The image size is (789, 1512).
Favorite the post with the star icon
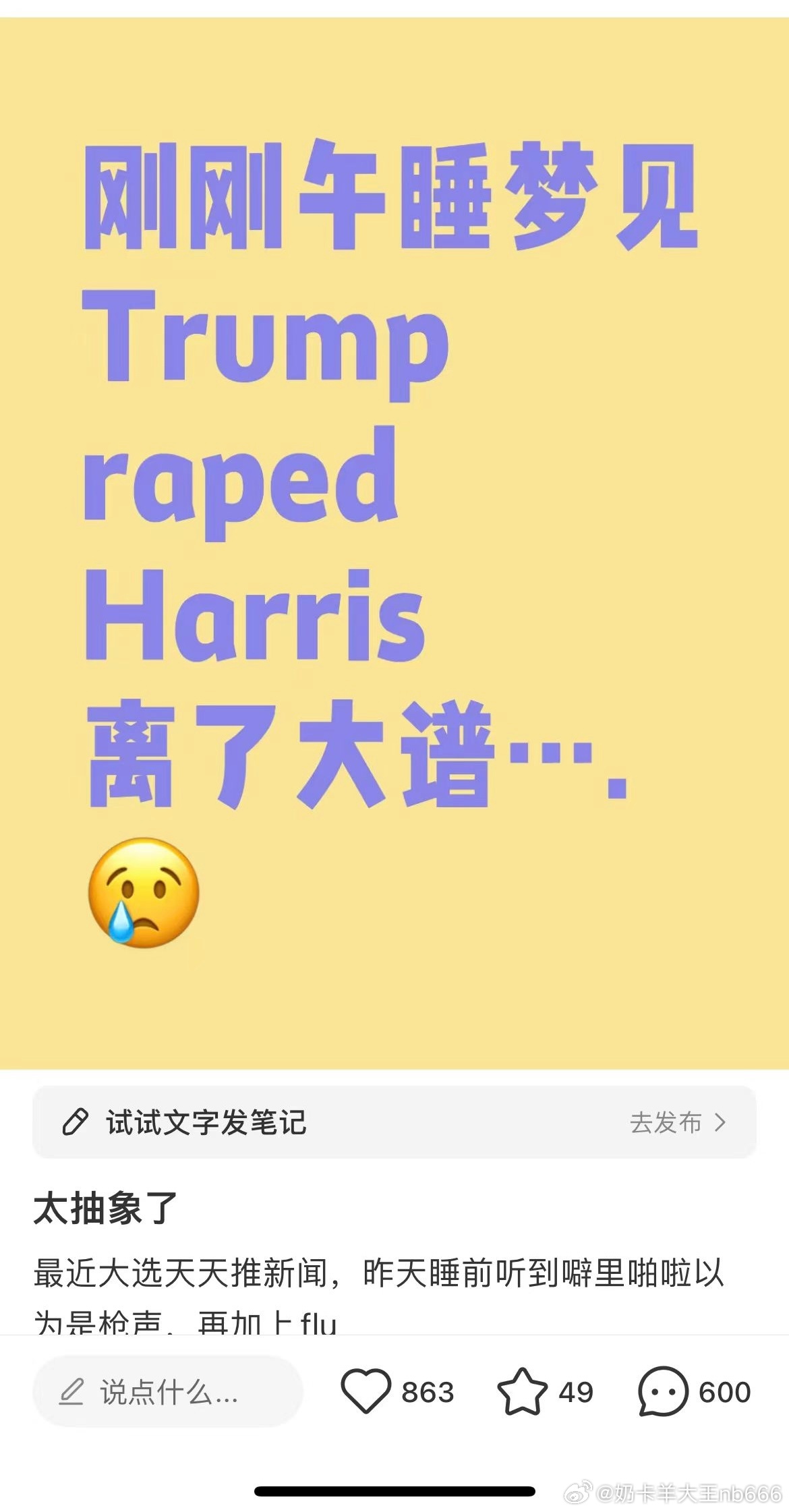(522, 1391)
